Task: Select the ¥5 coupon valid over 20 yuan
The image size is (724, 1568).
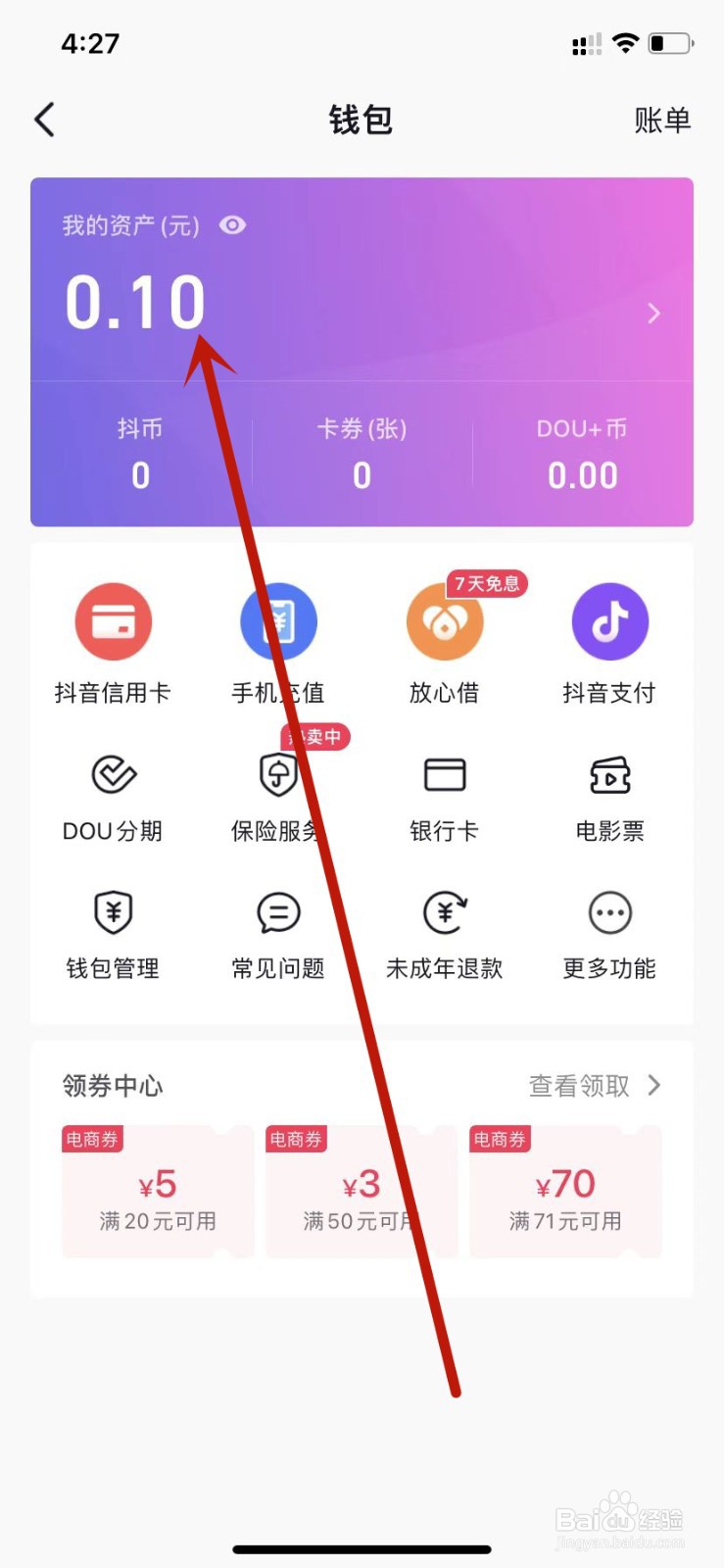Action: click(157, 1191)
